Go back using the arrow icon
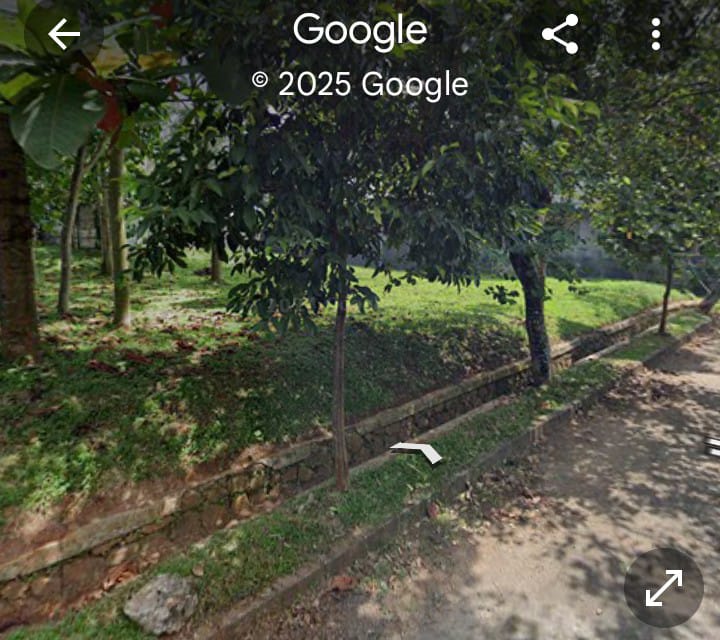The width and height of the screenshot is (720, 640). pyautogui.click(x=64, y=34)
